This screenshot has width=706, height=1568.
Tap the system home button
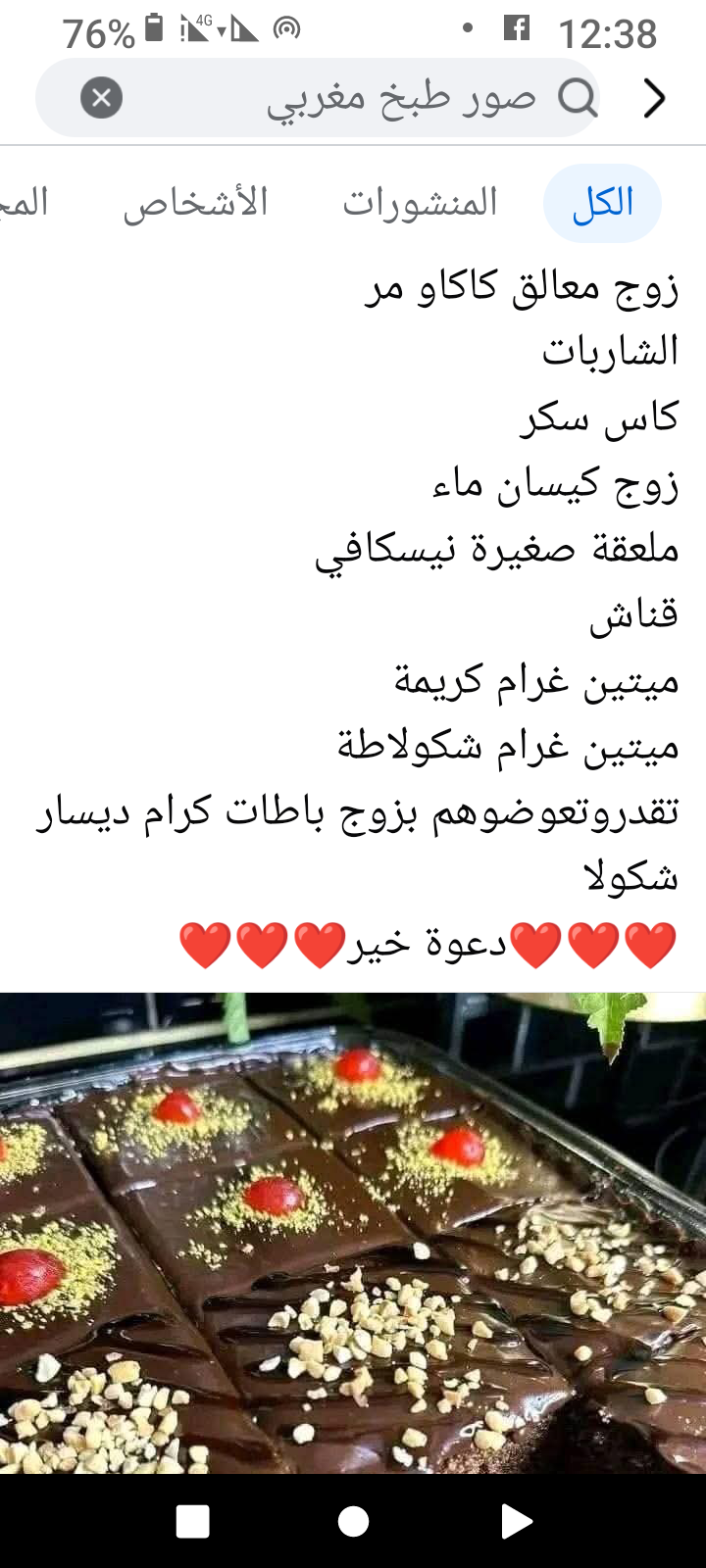[353, 1521]
